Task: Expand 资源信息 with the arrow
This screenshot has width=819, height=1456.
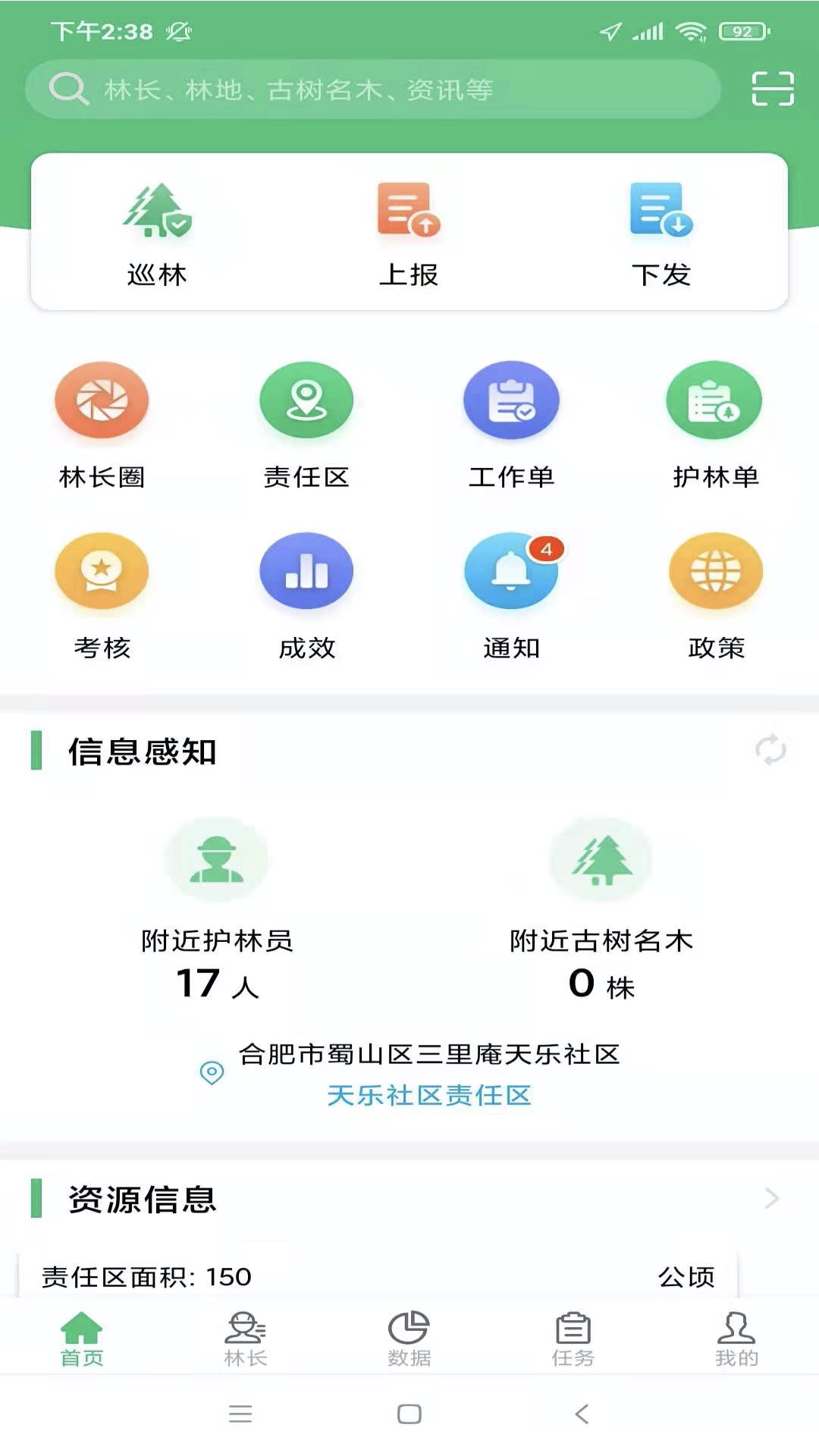Action: pyautogui.click(x=771, y=1198)
